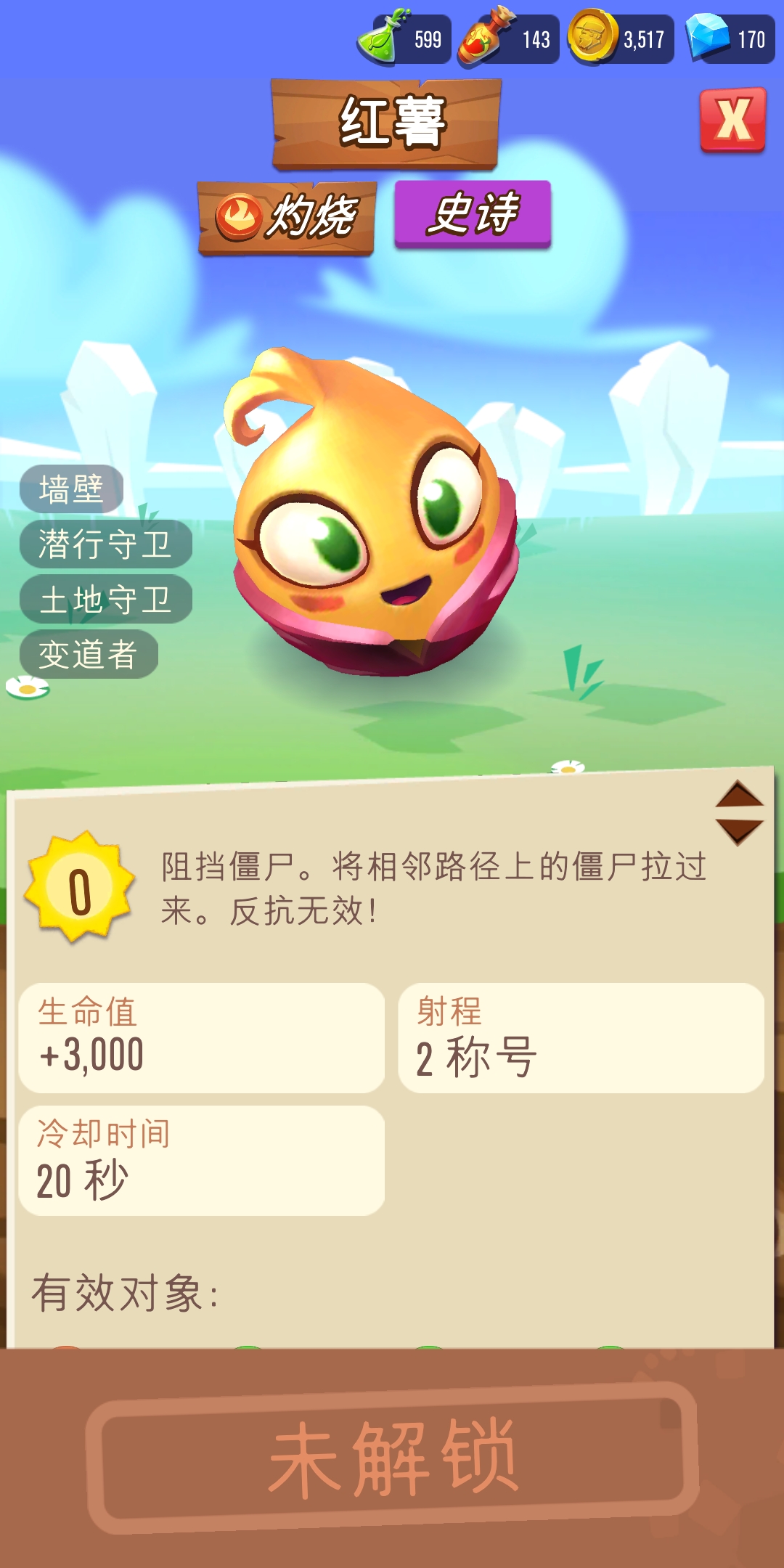Open the green potion currency counter
The image size is (784, 1568).
[x=405, y=39]
